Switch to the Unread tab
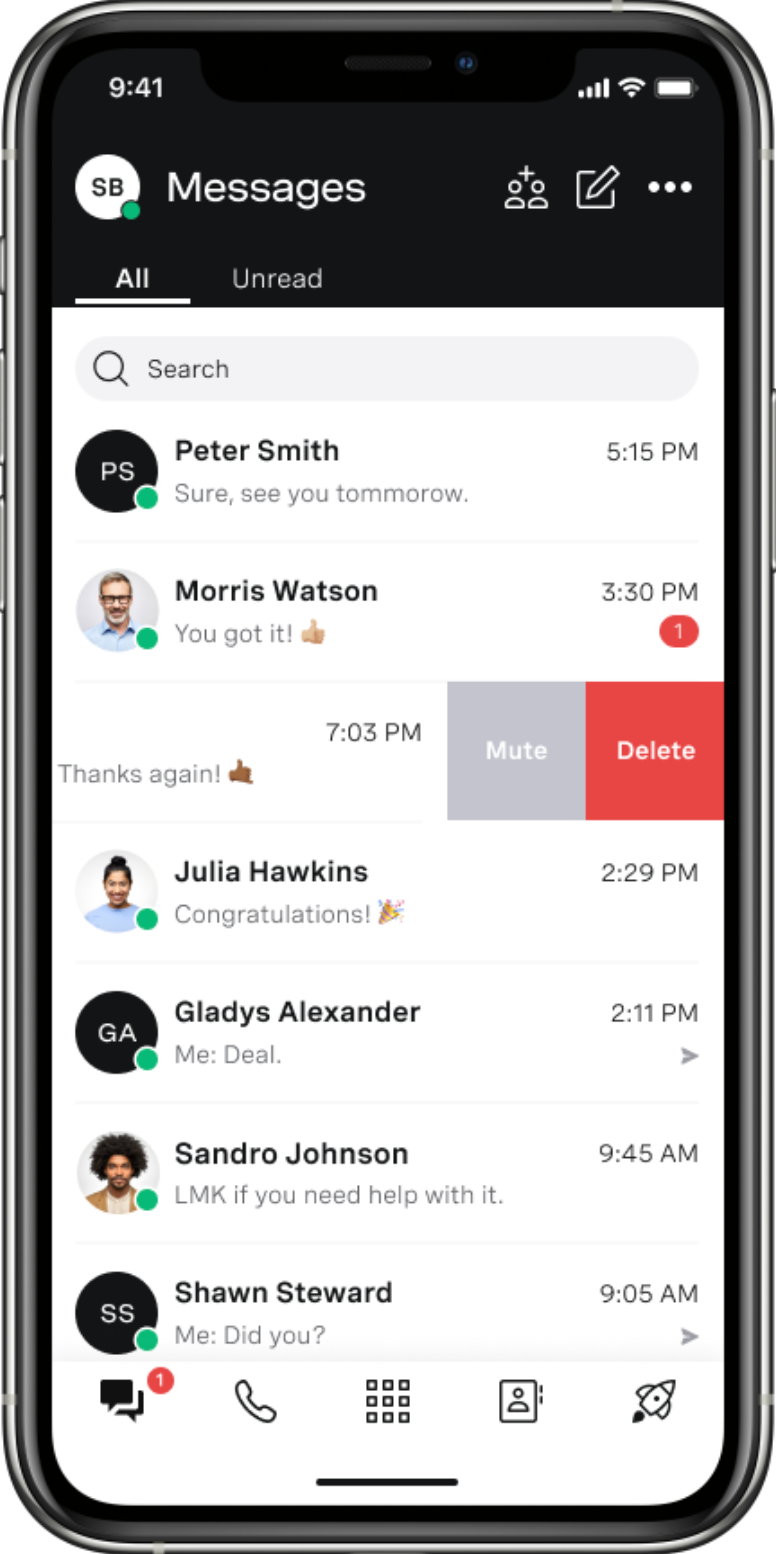 tap(277, 278)
